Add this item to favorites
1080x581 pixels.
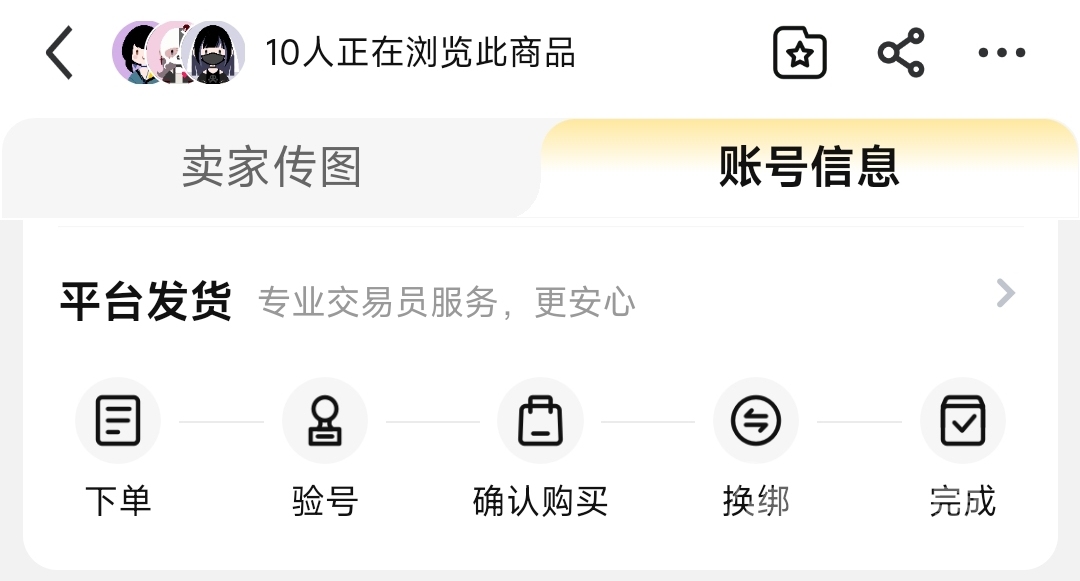[x=800, y=53]
